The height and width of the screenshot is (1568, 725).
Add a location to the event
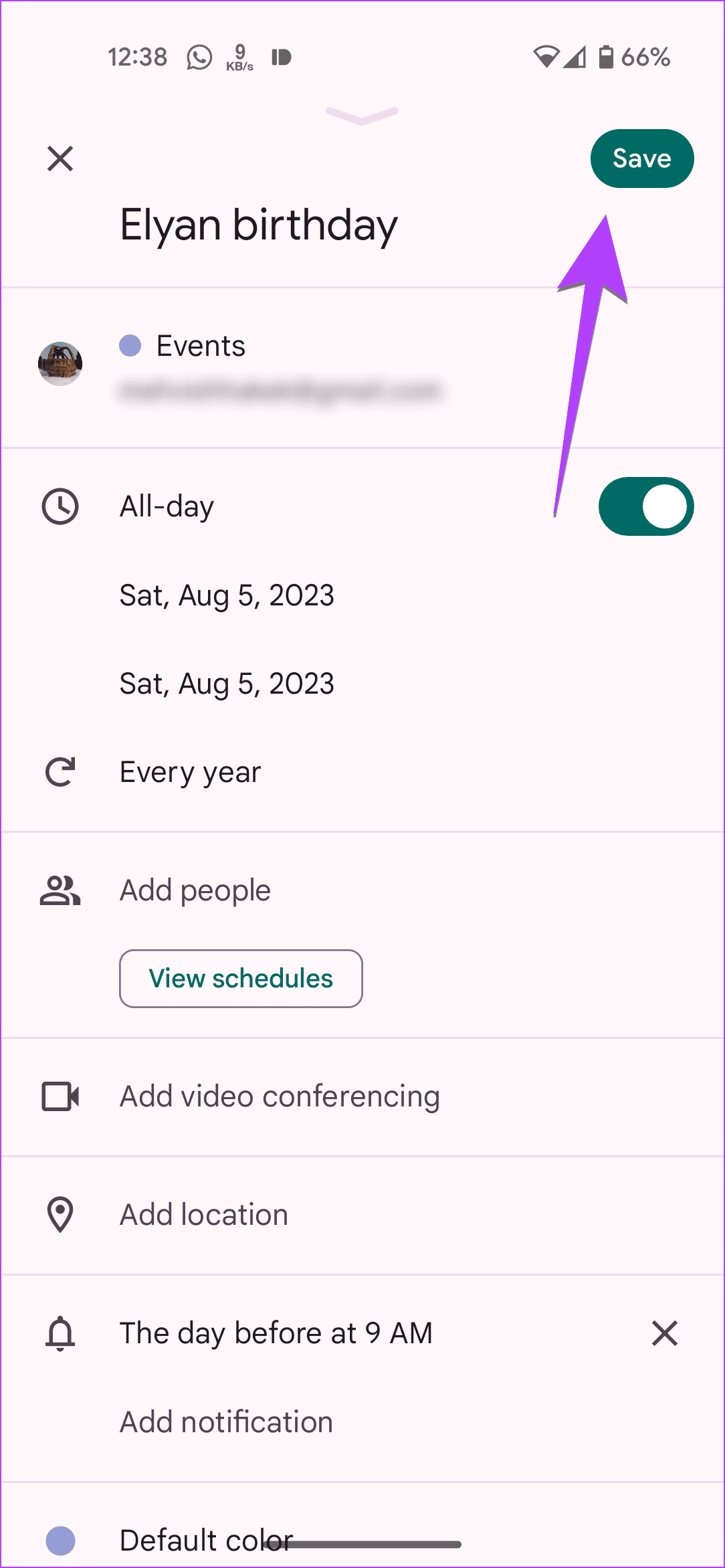tap(203, 1215)
